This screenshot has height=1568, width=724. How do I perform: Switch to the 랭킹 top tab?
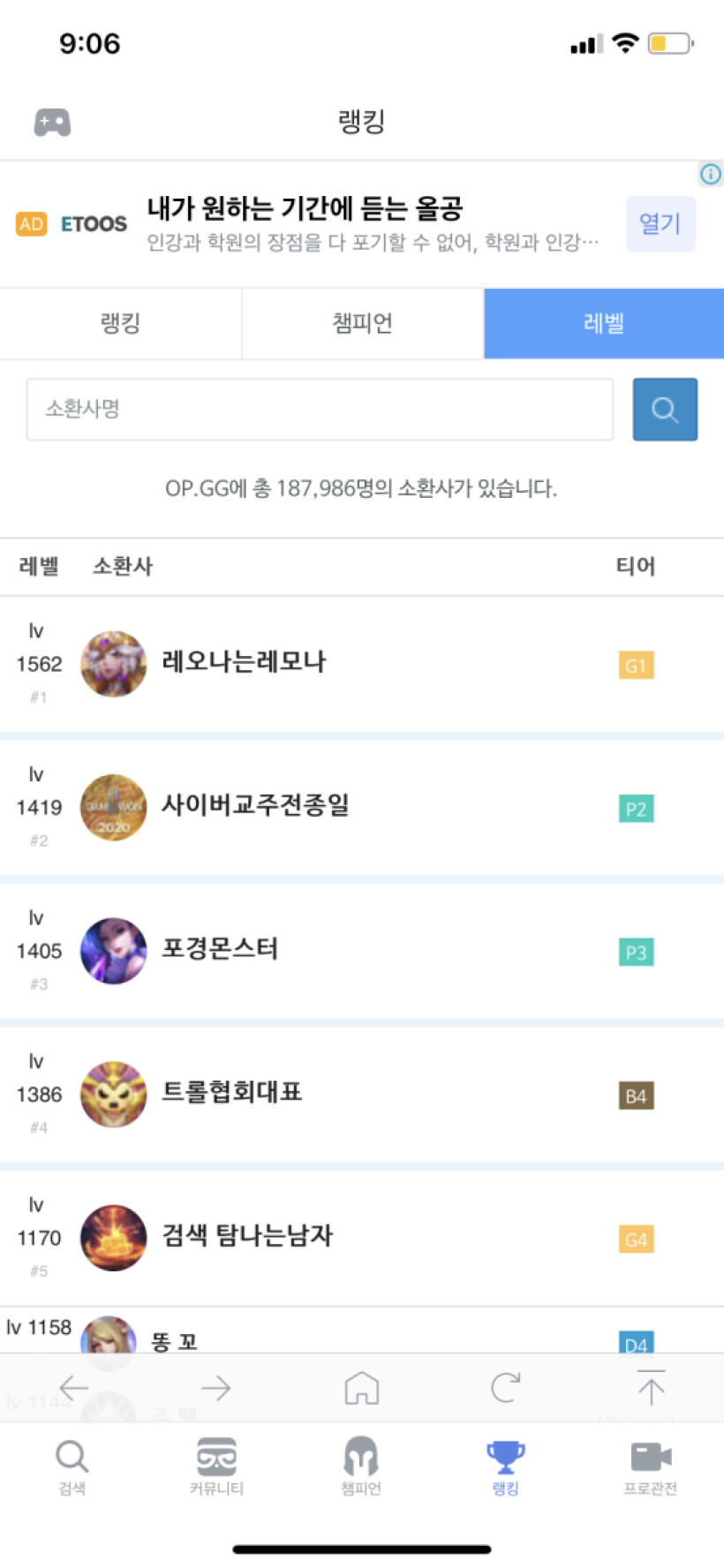pos(121,323)
